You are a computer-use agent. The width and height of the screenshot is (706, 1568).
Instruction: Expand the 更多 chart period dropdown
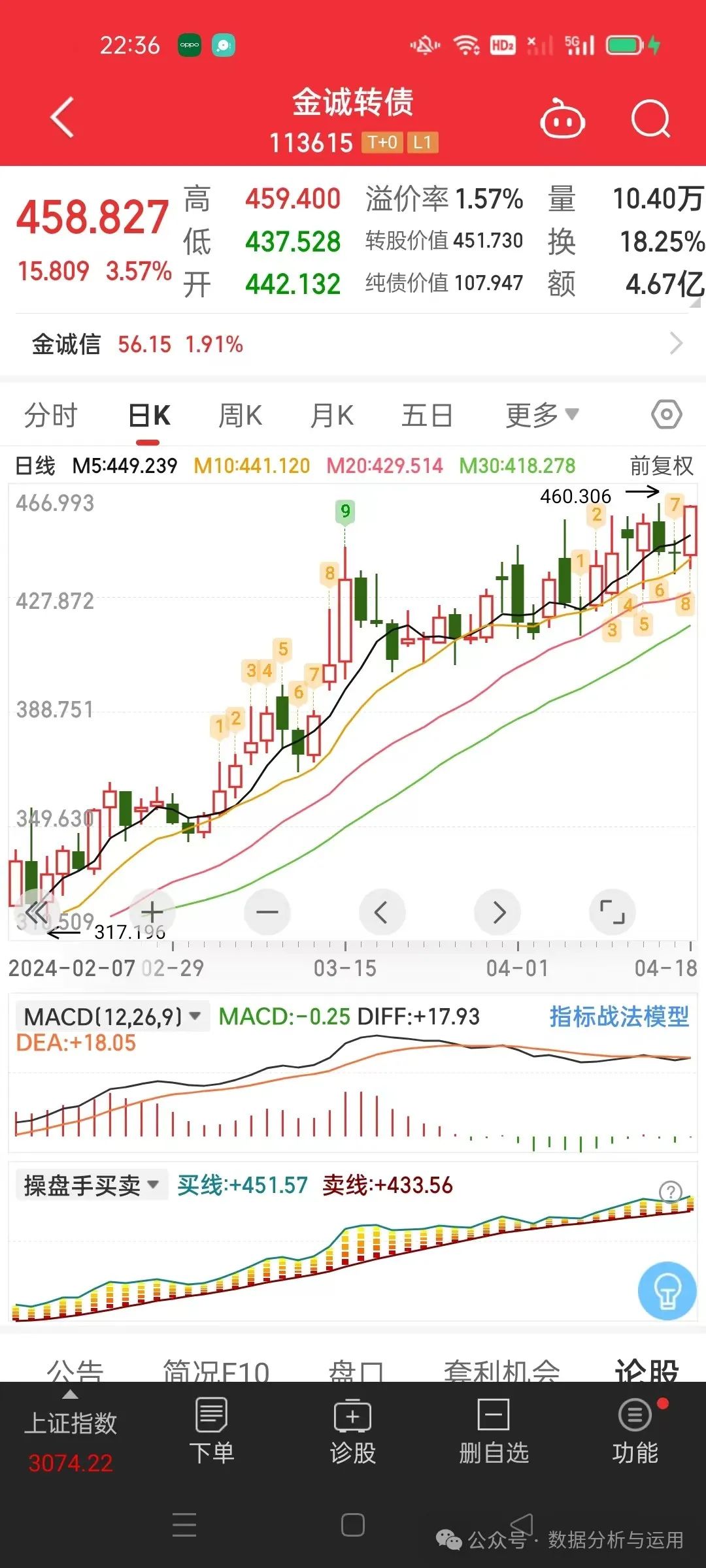[x=541, y=416]
